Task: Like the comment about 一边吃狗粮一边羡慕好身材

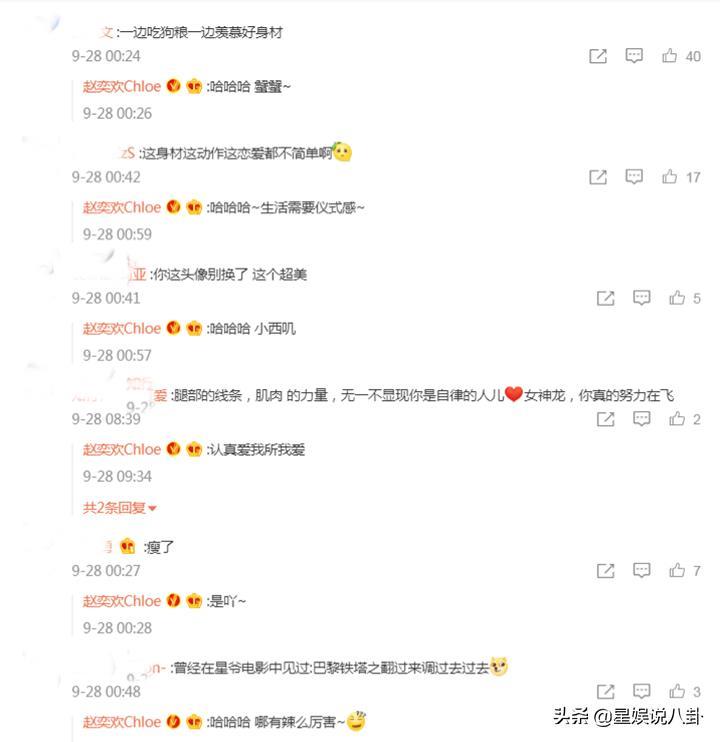Action: point(670,56)
